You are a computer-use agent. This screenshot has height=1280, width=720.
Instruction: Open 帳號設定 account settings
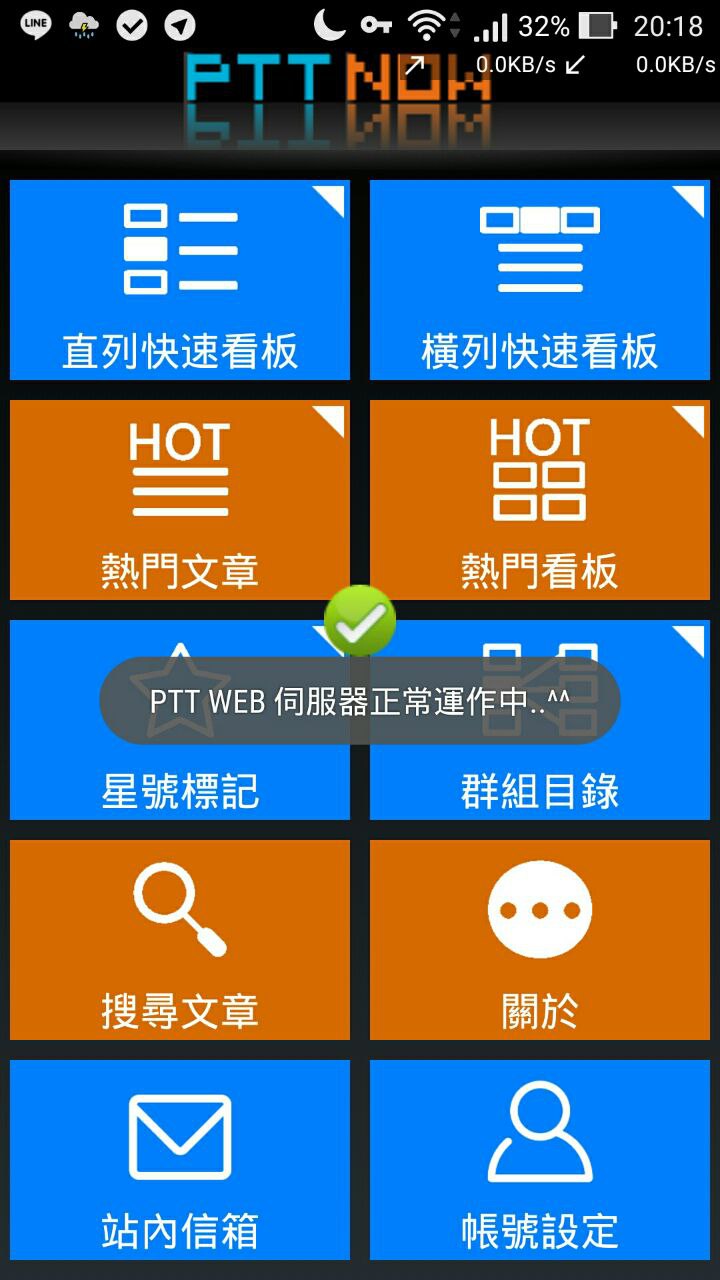coord(540,1160)
